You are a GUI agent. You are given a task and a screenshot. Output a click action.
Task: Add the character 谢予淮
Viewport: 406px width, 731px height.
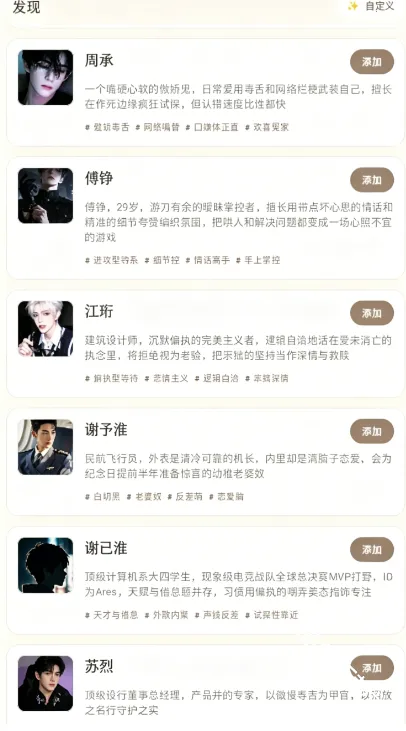(372, 431)
